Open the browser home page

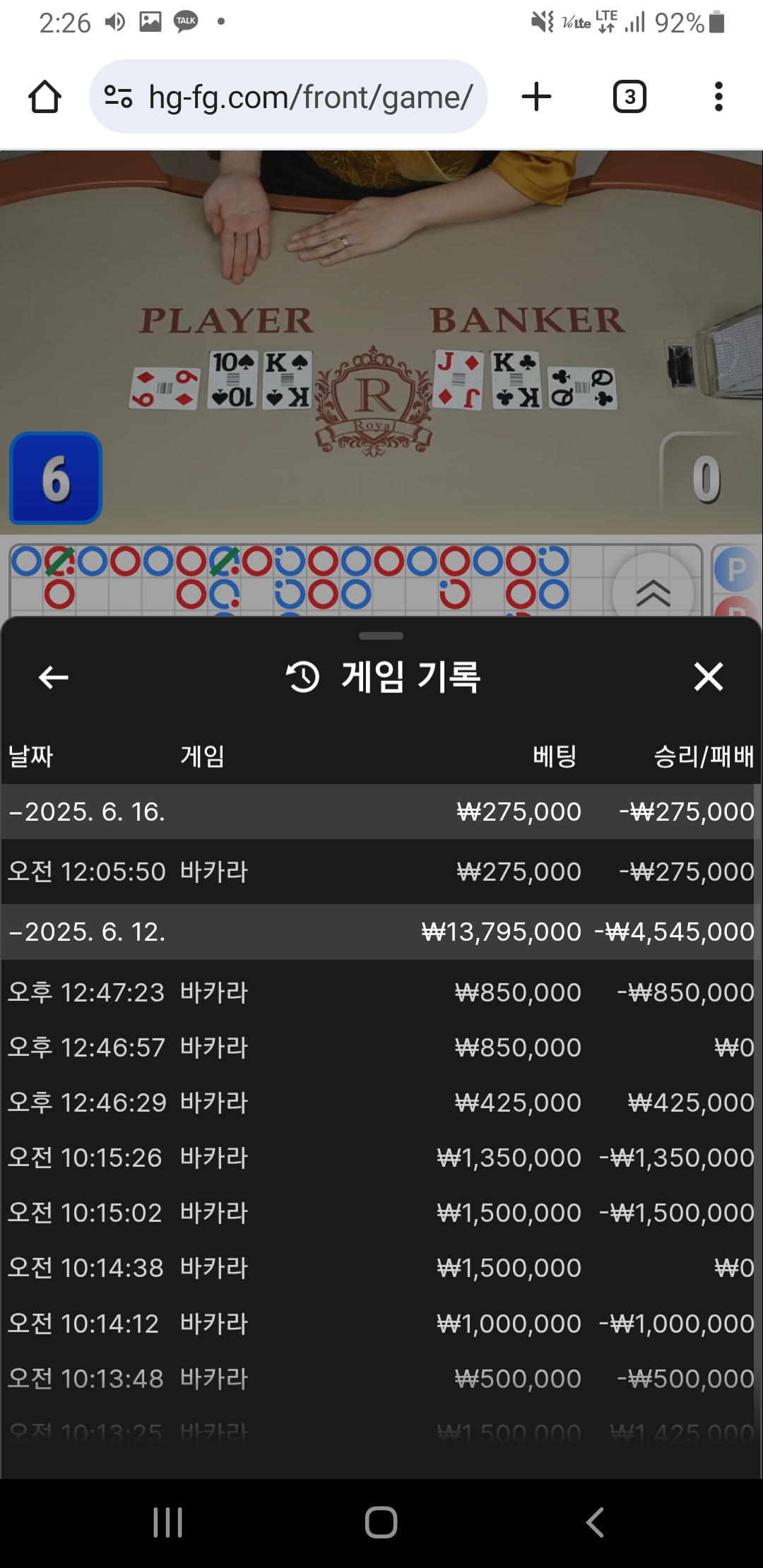click(x=45, y=97)
